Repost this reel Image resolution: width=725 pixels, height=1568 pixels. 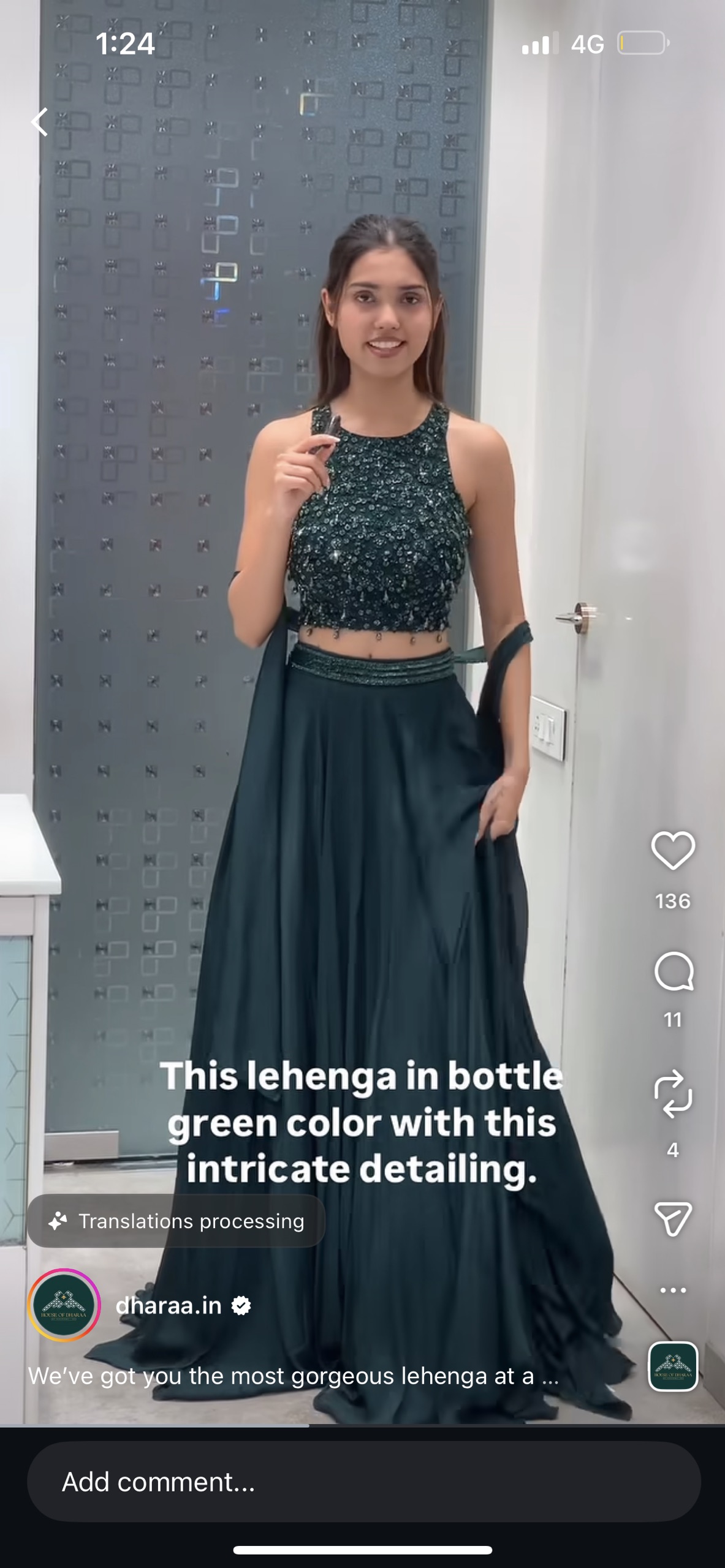673,1094
